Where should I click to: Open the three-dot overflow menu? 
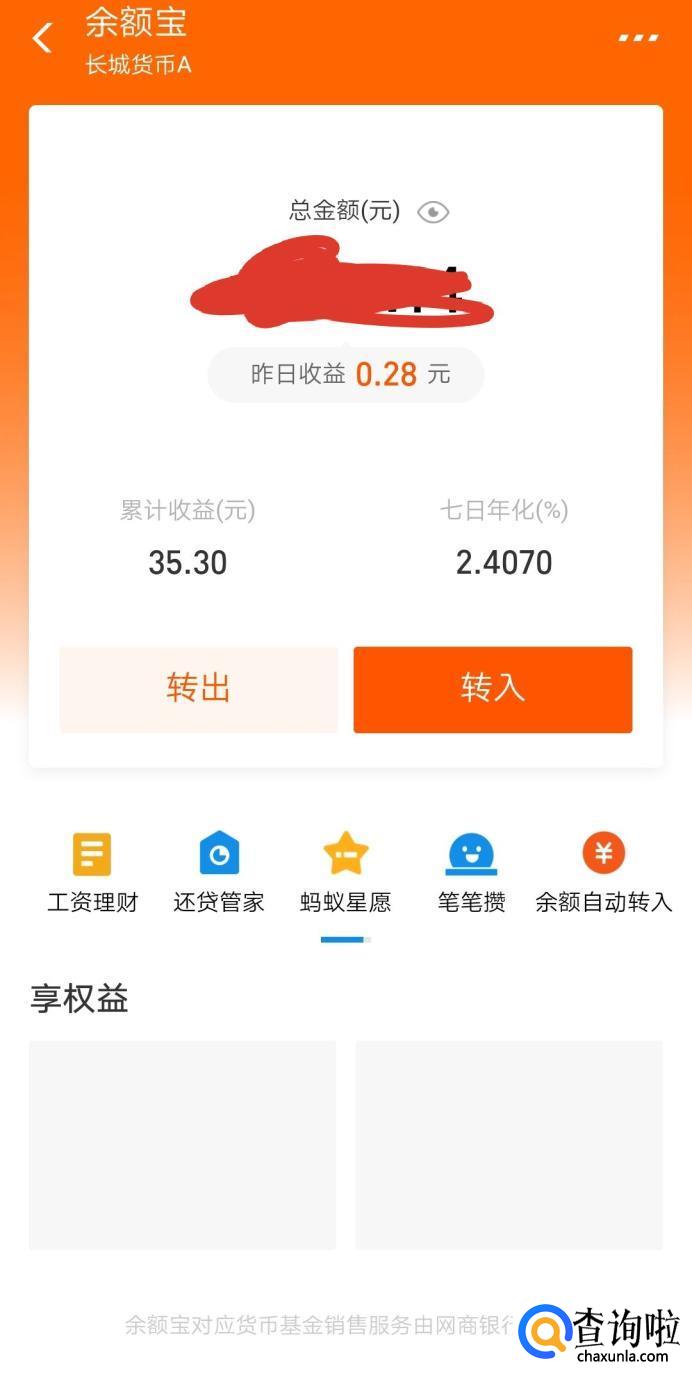637,38
